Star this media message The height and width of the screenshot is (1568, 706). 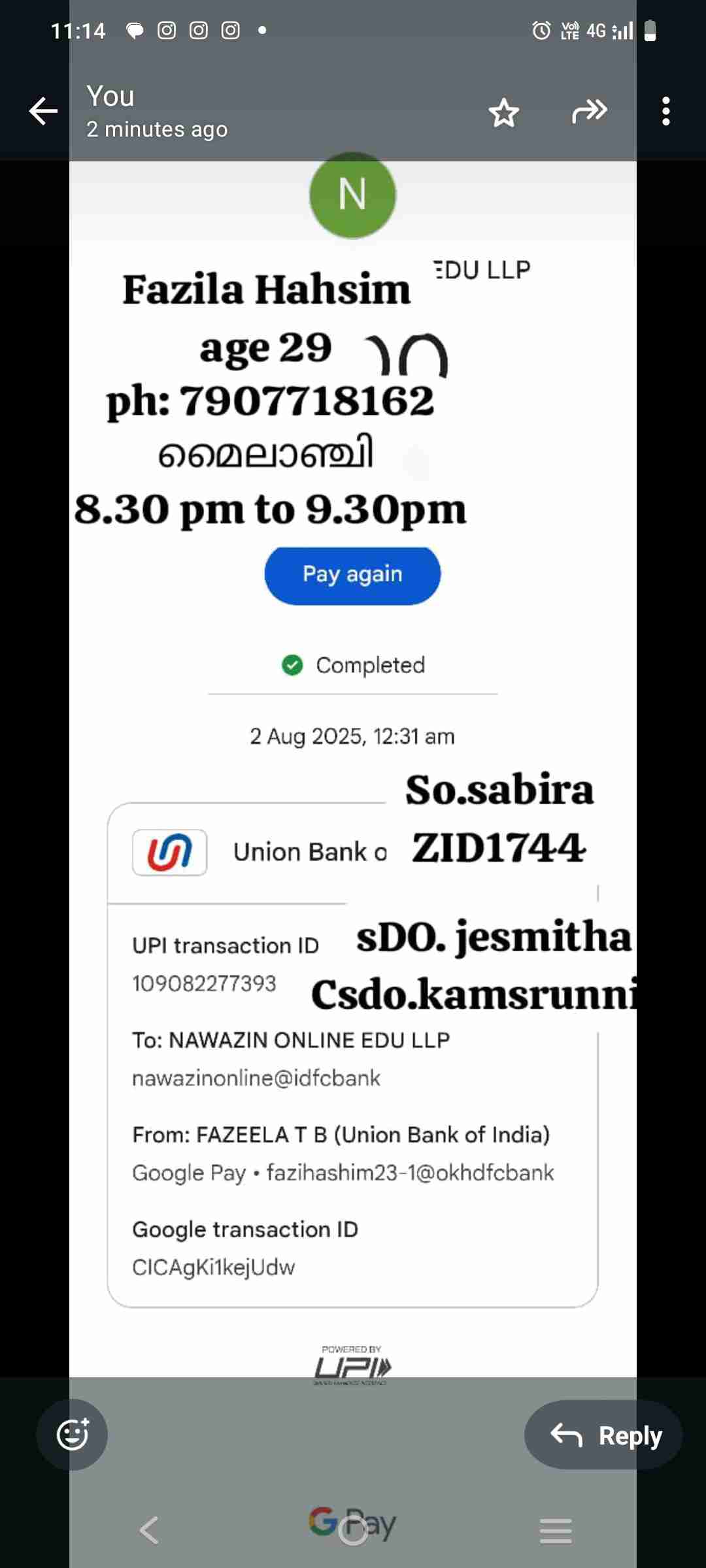click(503, 112)
